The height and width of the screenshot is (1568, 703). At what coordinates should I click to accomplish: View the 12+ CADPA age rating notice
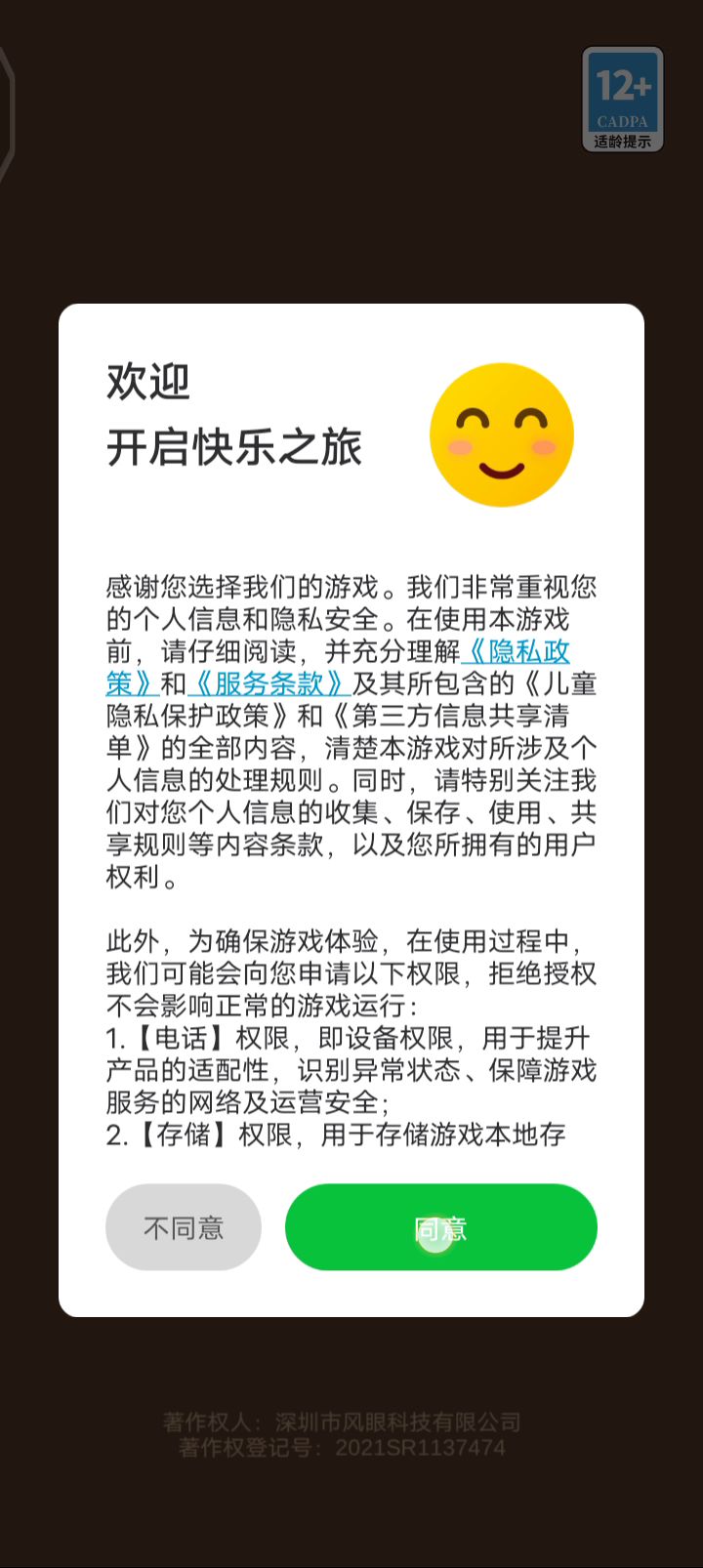point(623,99)
